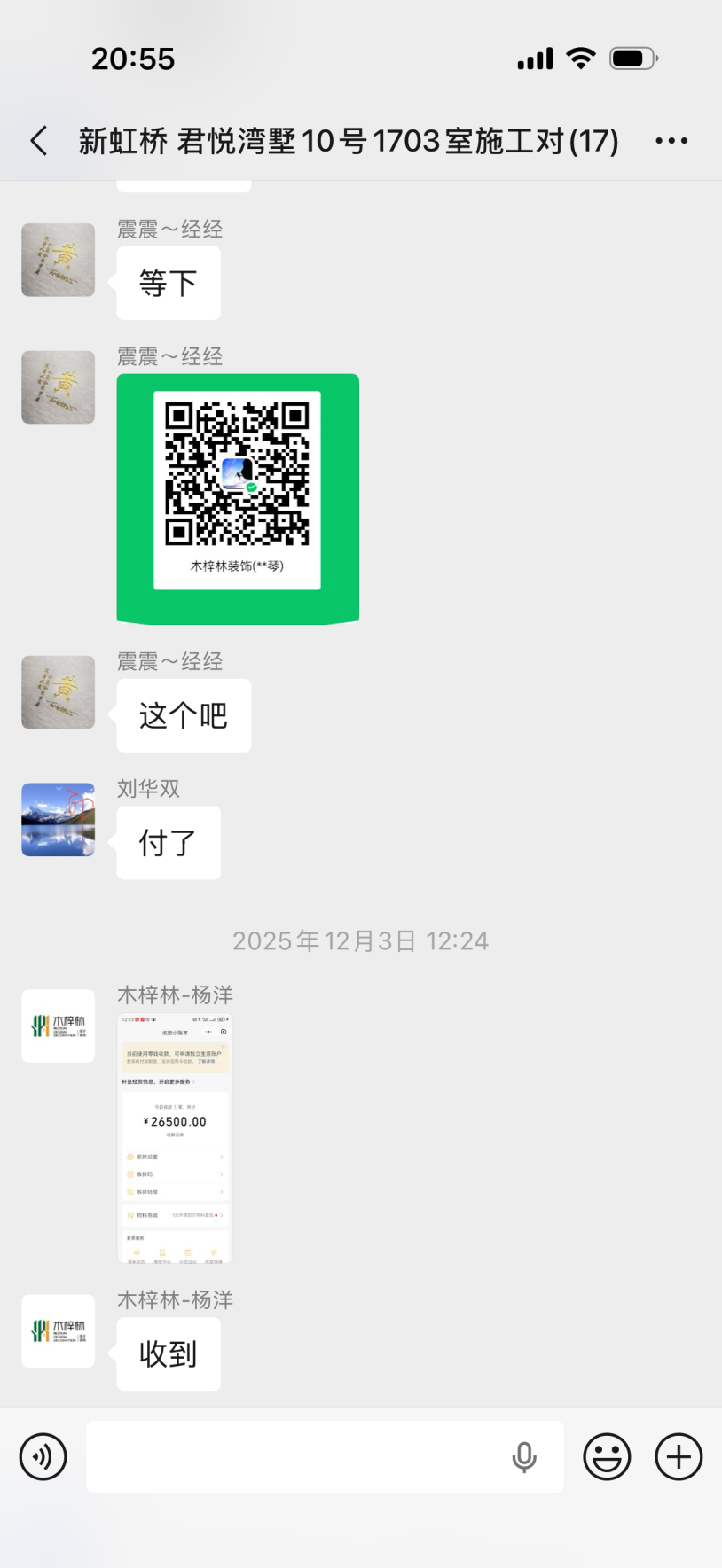Open the avatar beside the 收到 message
Image resolution: width=722 pixels, height=1568 pixels.
click(59, 1330)
